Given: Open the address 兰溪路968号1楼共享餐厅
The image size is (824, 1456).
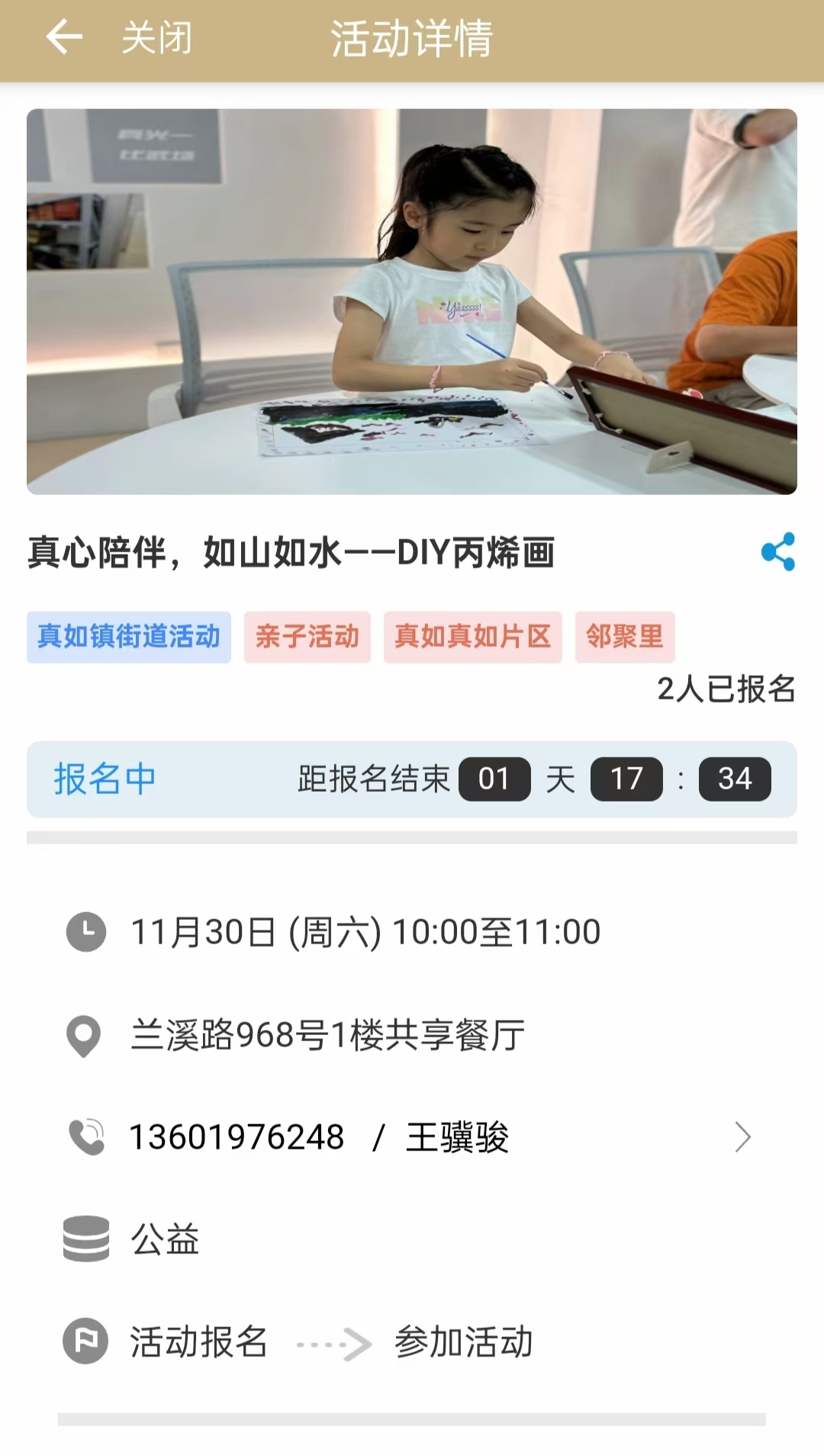Looking at the screenshot, I should pyautogui.click(x=328, y=1035).
